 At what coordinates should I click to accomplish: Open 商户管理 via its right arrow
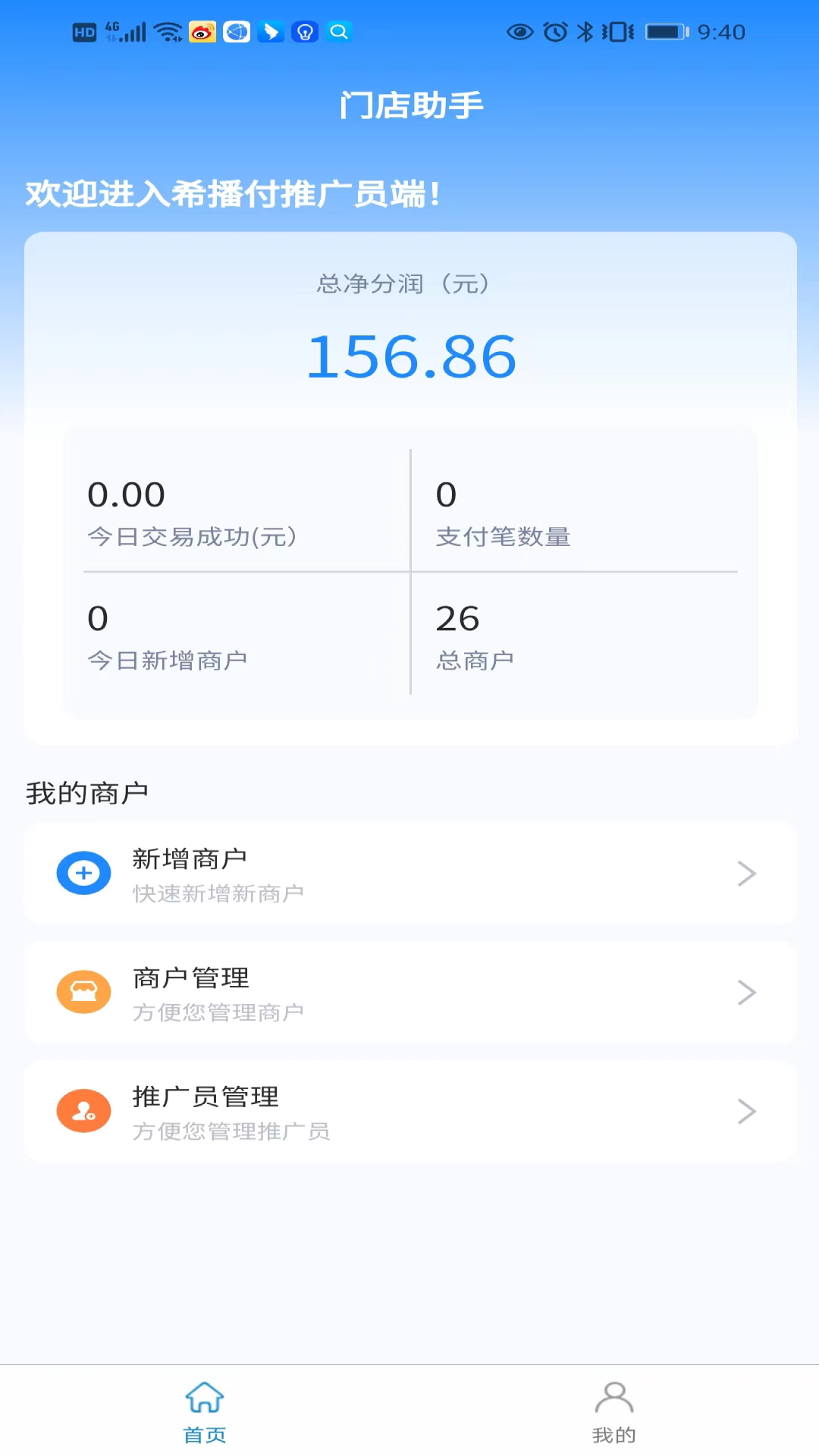[748, 993]
